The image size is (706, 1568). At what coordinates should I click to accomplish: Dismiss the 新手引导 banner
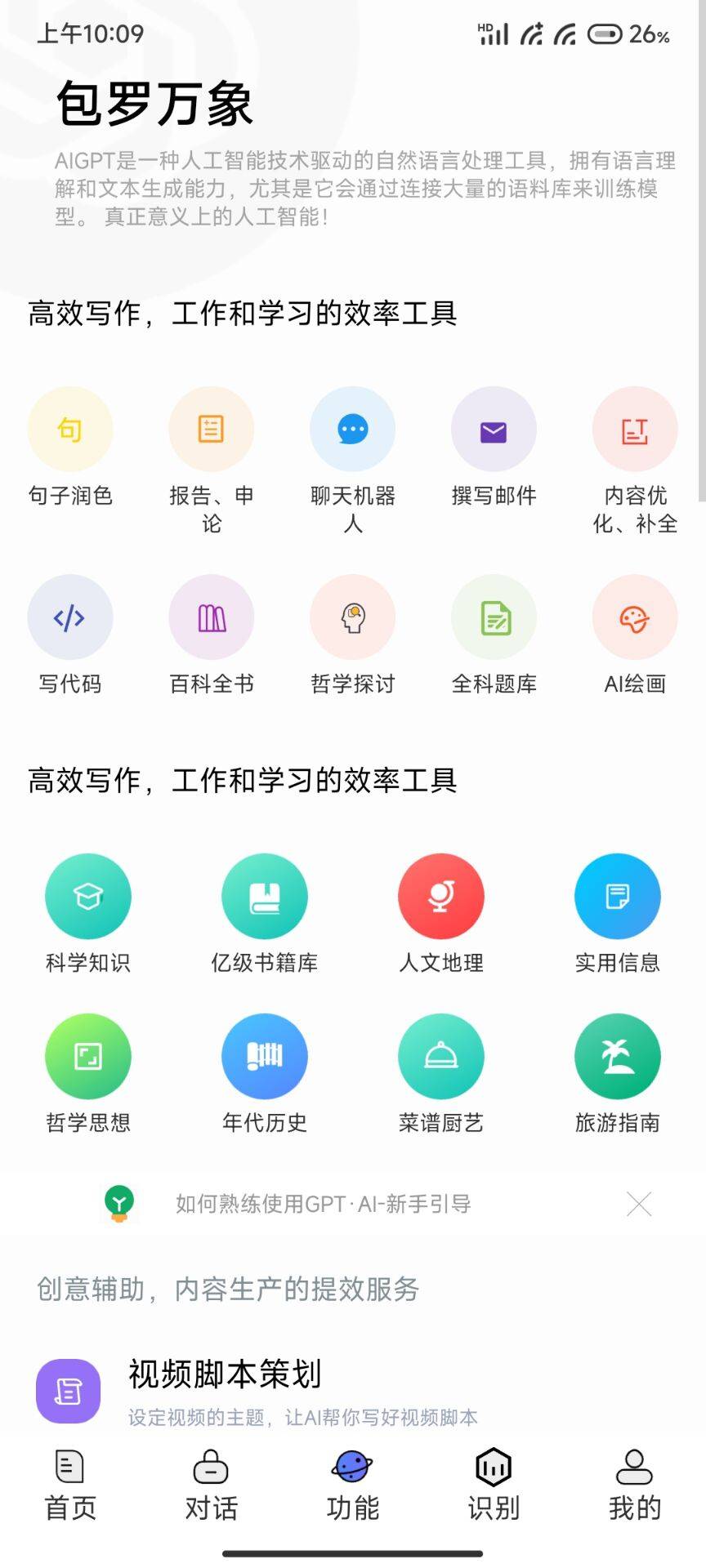tap(639, 1204)
